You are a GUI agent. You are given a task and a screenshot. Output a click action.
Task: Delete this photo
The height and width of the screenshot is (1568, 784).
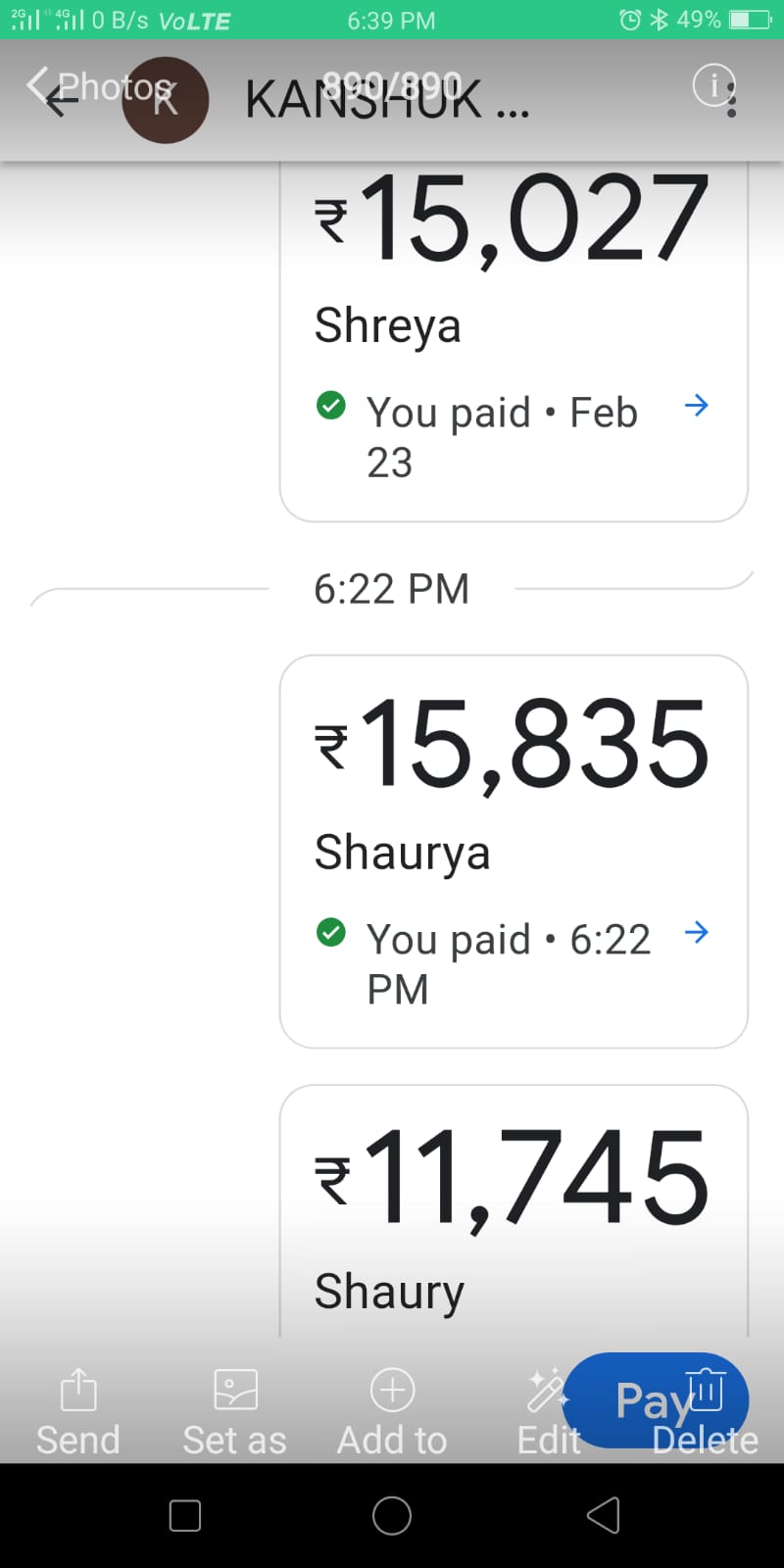[706, 1411]
